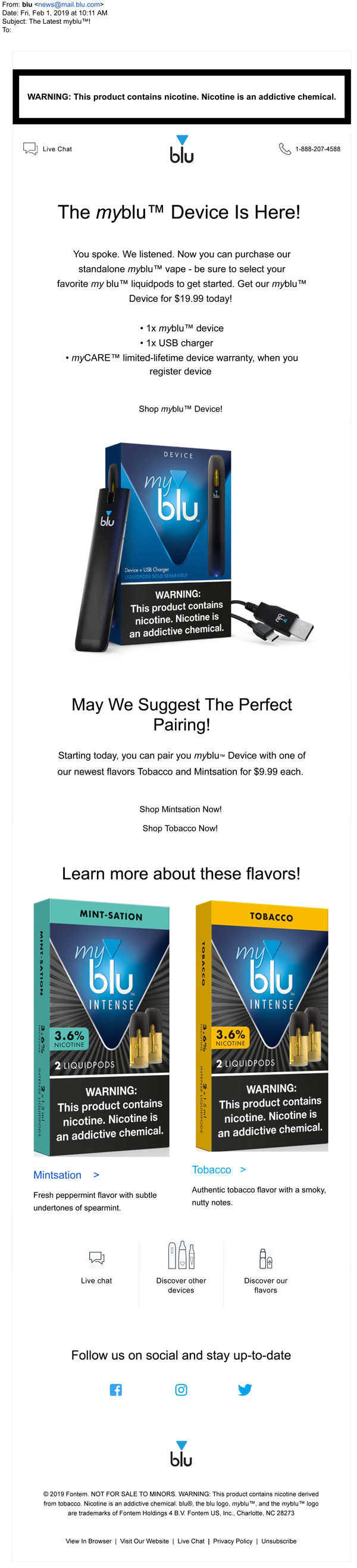Tap the Shop myblu Device link
357x1568 pixels.
click(x=181, y=410)
